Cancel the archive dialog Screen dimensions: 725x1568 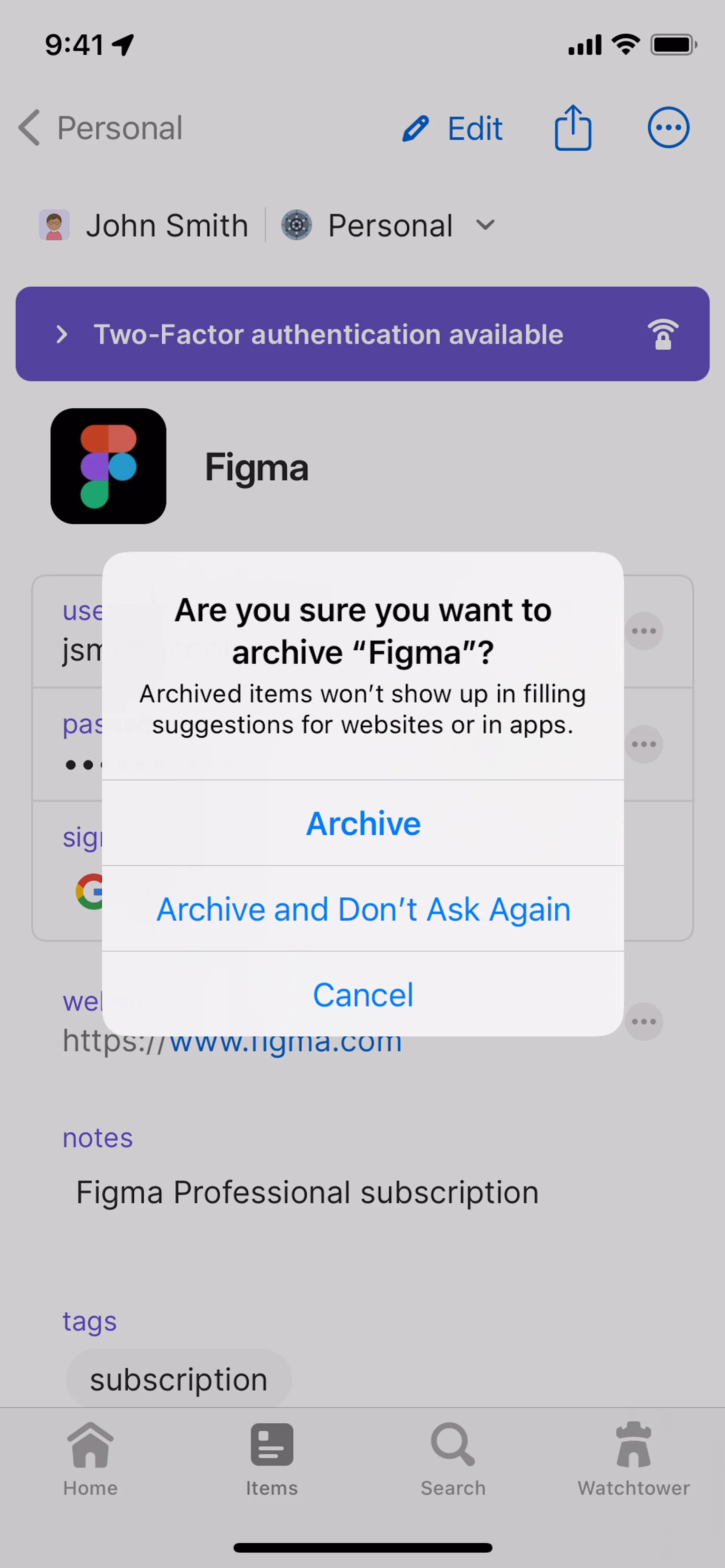[x=363, y=995]
